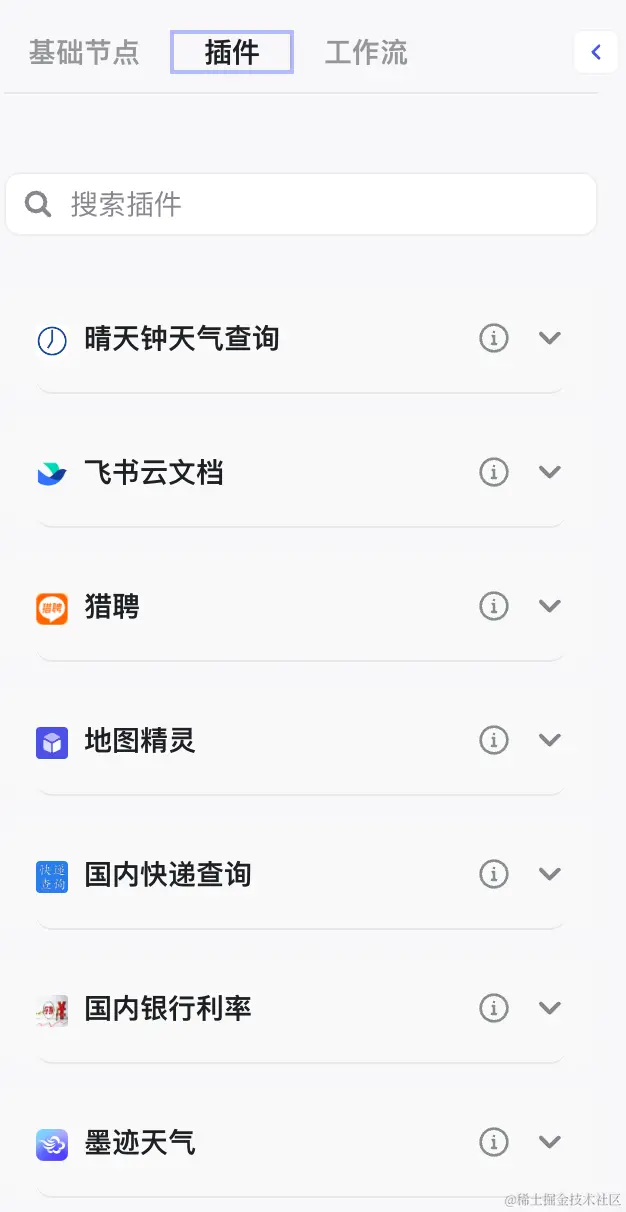Switch to the 工作流 tab

[x=366, y=52]
